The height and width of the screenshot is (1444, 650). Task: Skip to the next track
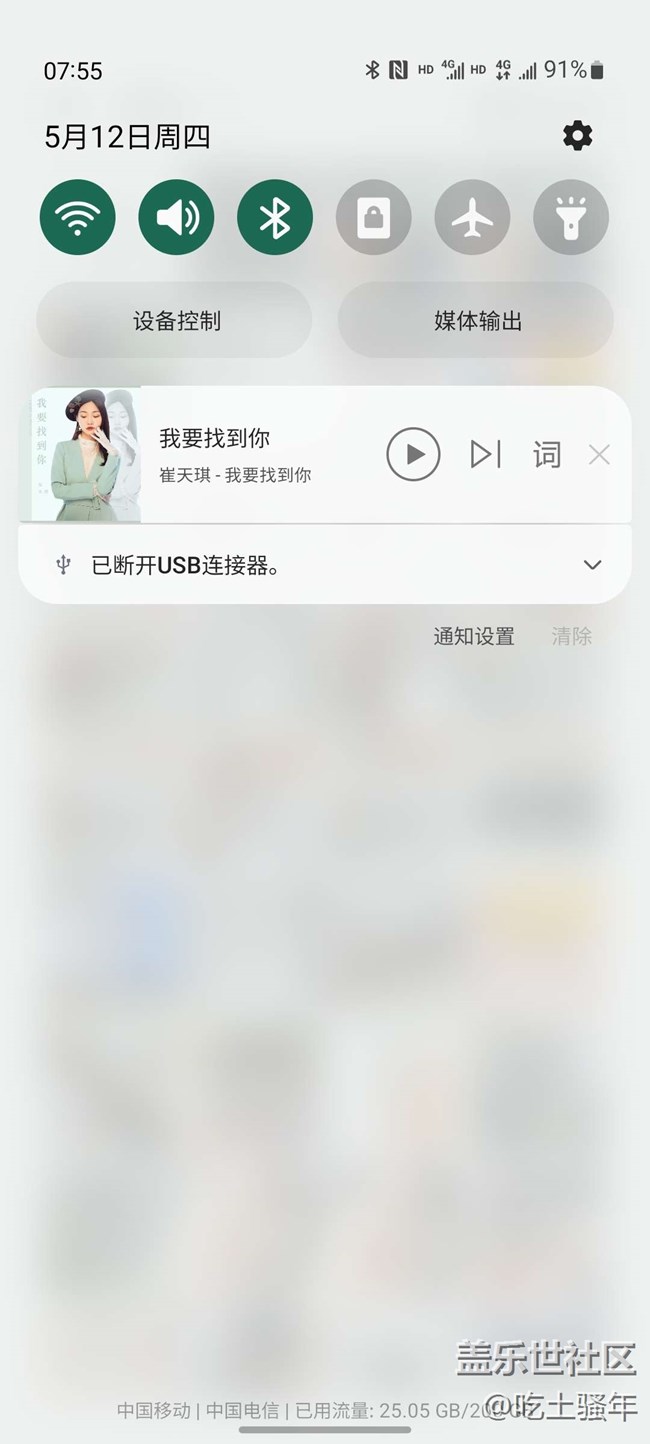(x=486, y=454)
